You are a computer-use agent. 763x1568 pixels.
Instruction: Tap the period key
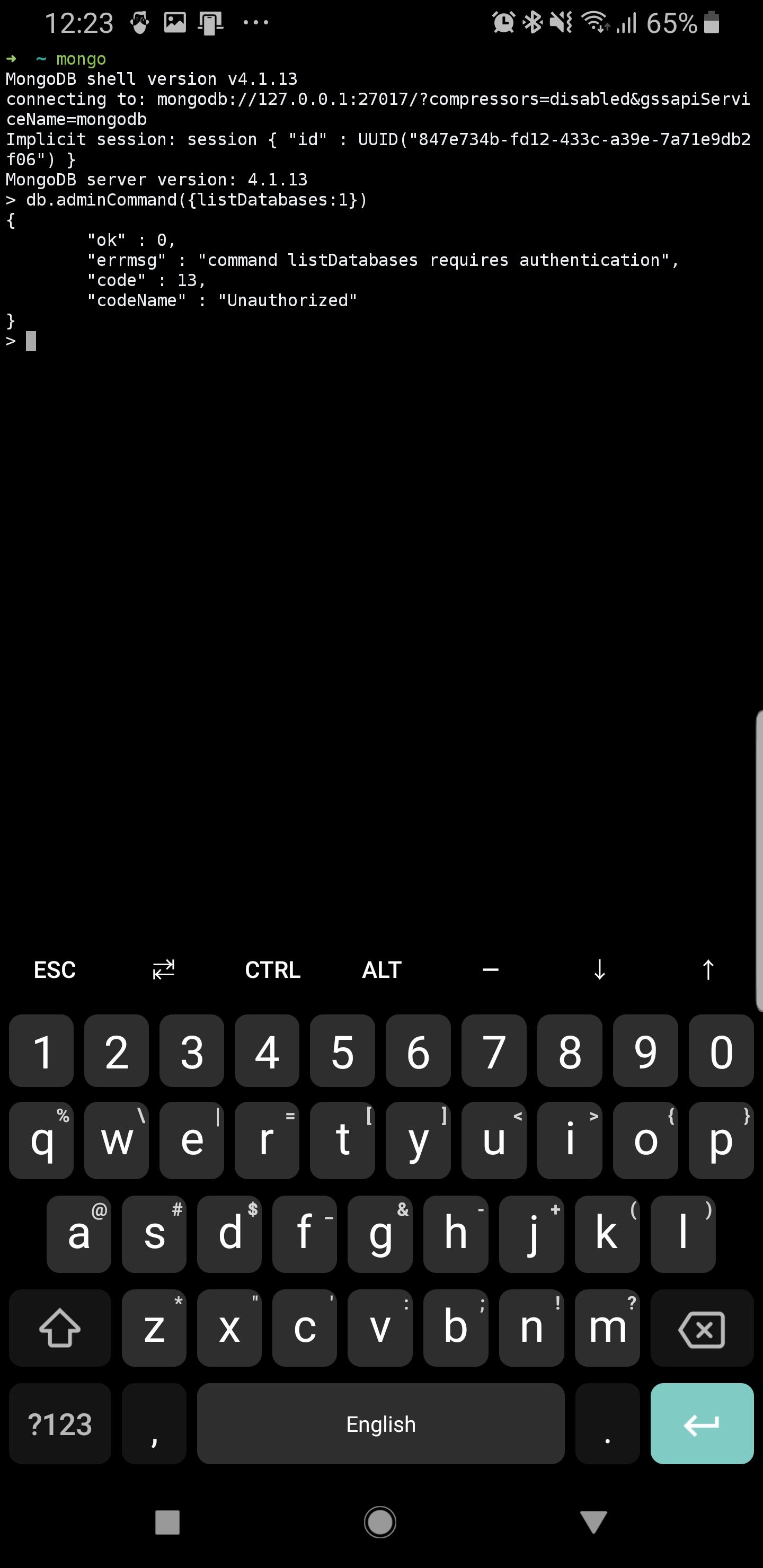tap(607, 1424)
